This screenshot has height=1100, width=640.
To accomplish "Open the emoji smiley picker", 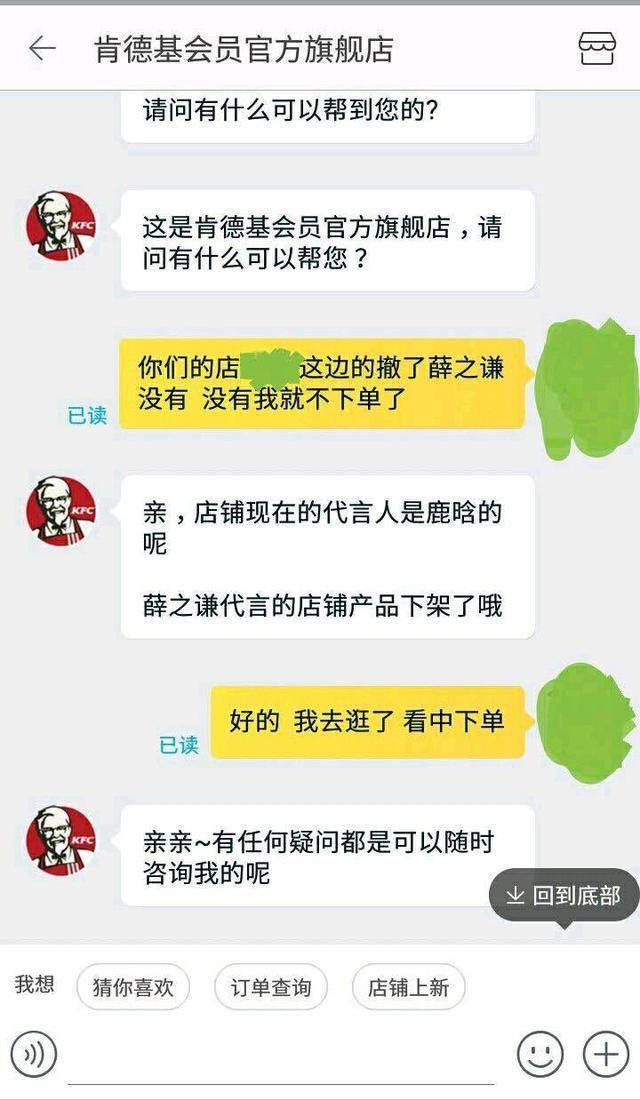I will (540, 1054).
